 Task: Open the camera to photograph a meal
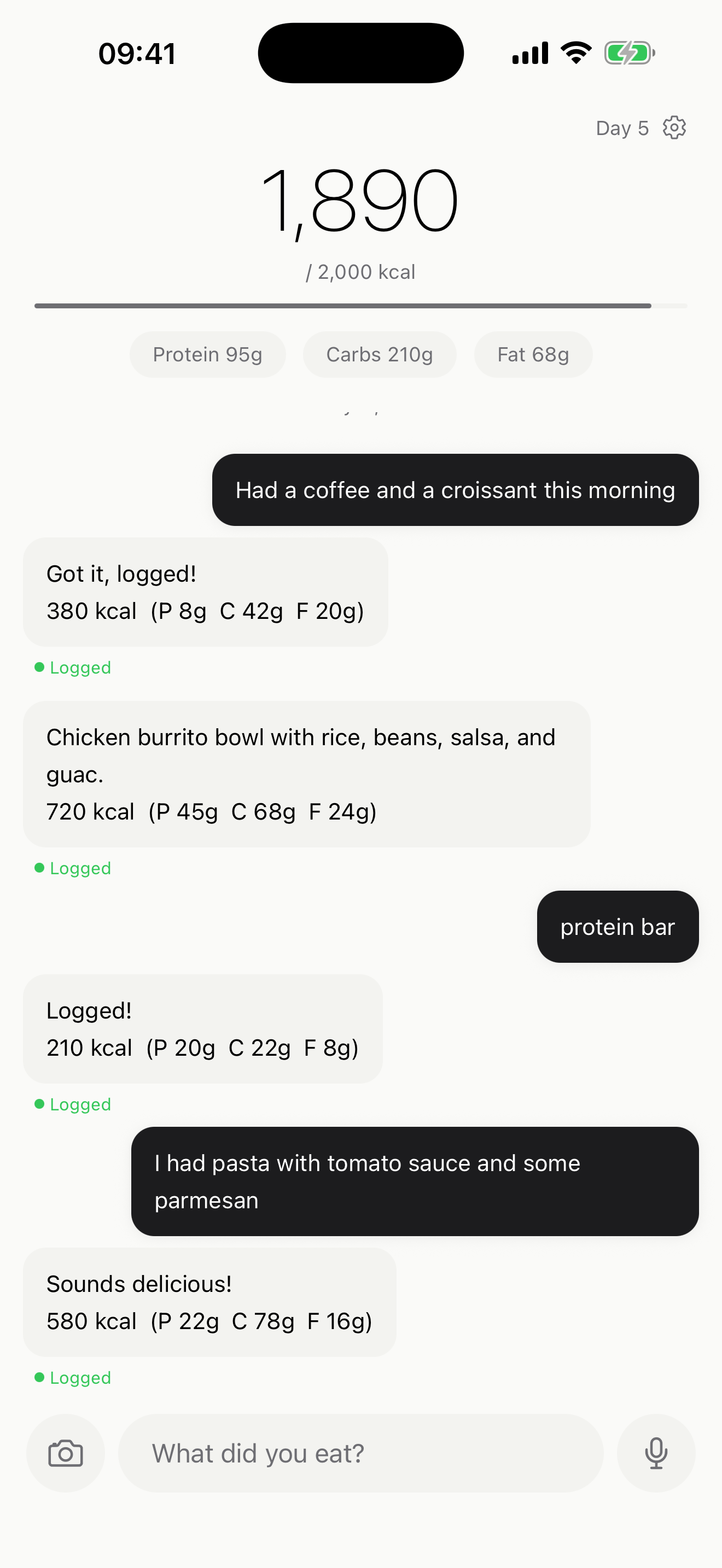pyautogui.click(x=66, y=1453)
